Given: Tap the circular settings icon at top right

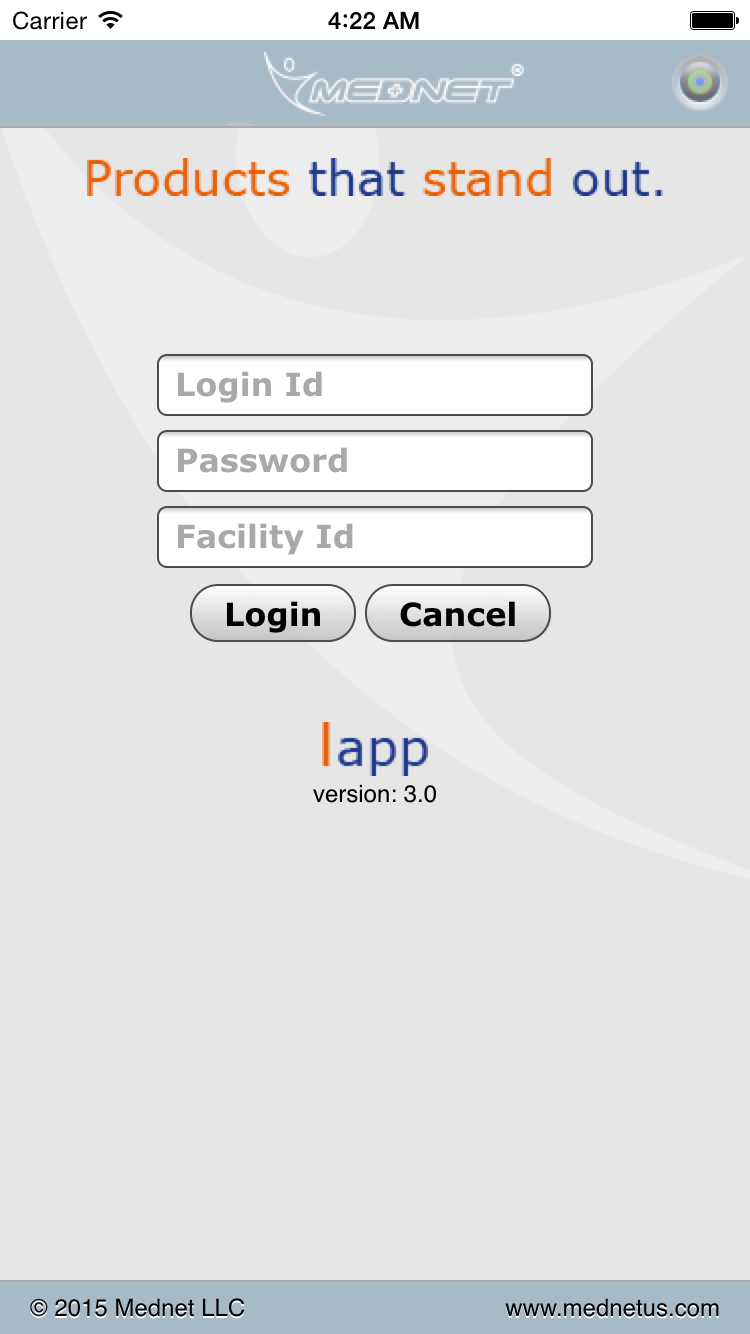Looking at the screenshot, I should click(699, 82).
